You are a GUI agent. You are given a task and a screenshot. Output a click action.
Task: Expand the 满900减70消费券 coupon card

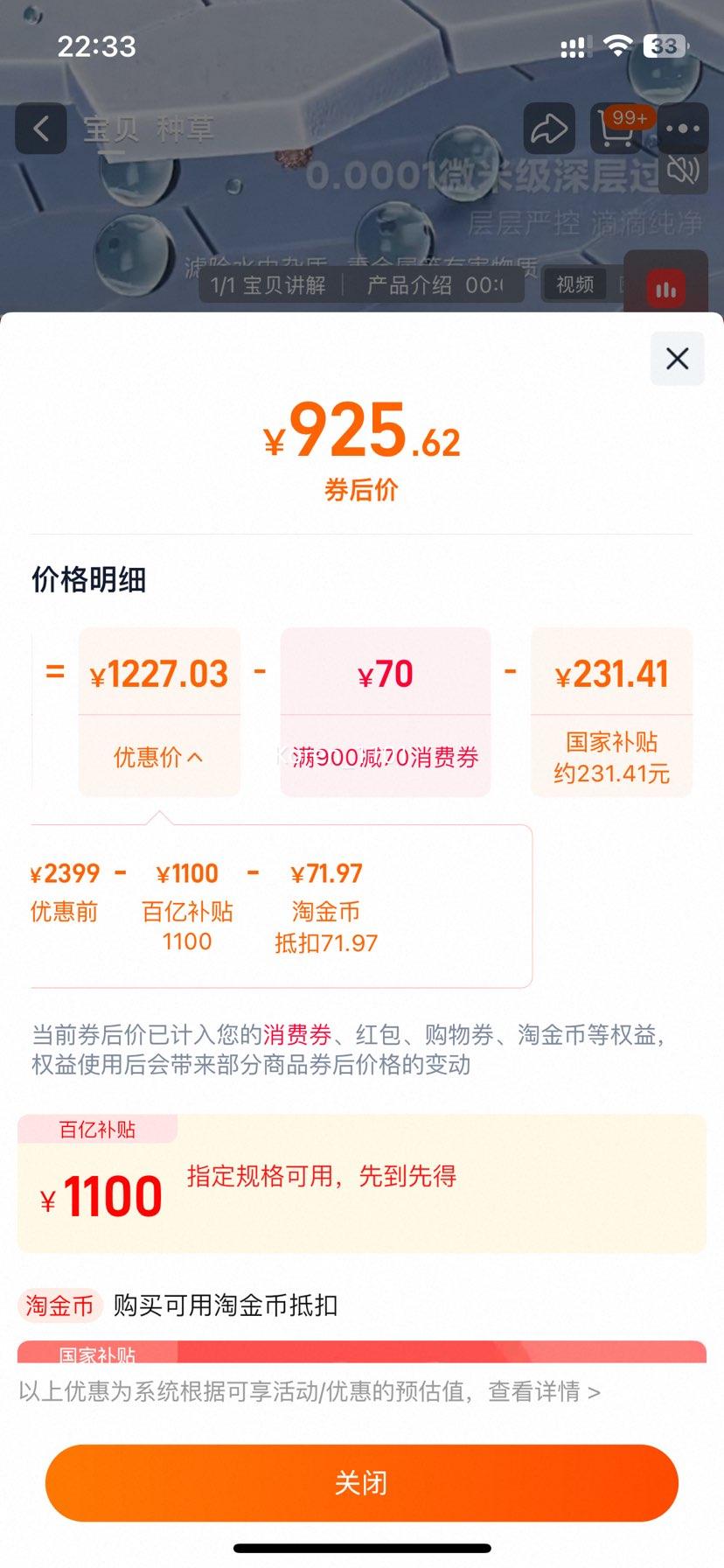coord(385,712)
